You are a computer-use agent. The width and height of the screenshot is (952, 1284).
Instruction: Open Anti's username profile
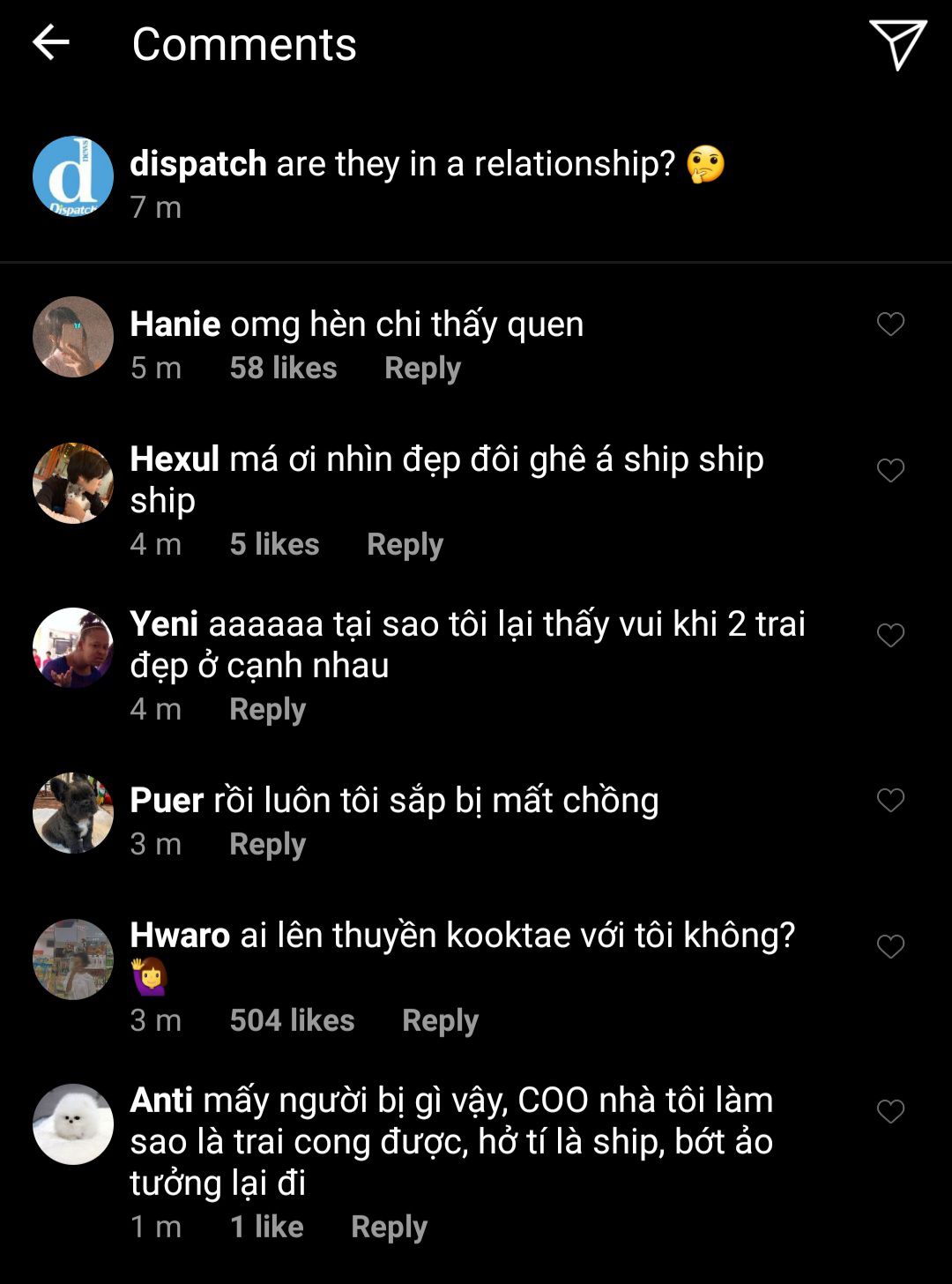click(x=161, y=1100)
